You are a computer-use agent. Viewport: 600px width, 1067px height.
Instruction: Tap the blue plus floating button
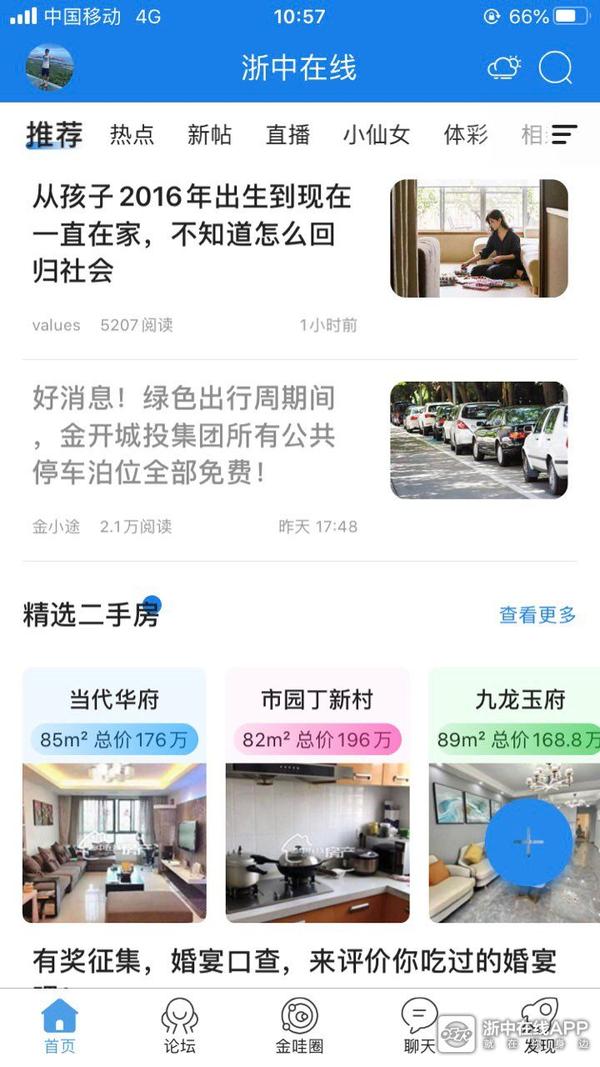click(x=528, y=842)
